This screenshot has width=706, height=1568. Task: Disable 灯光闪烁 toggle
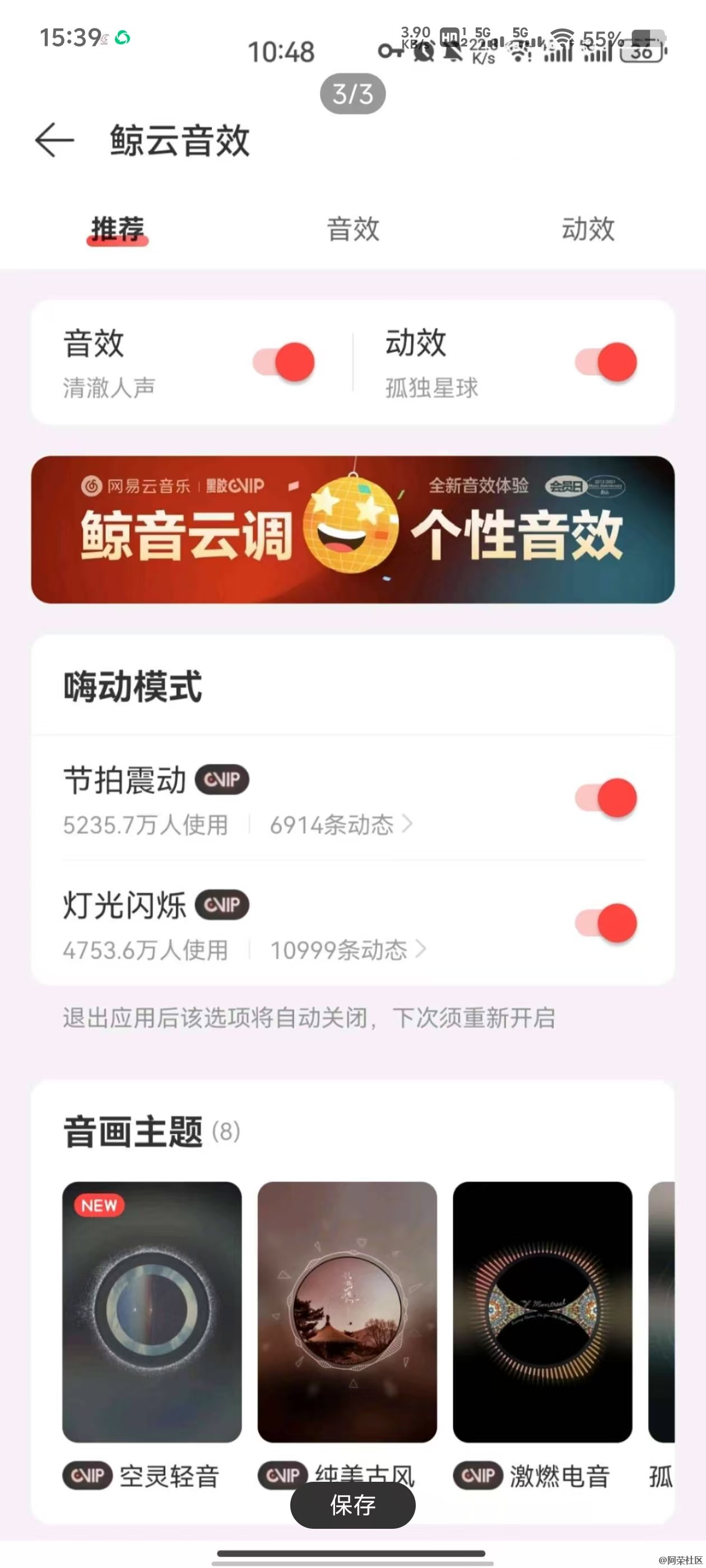607,923
